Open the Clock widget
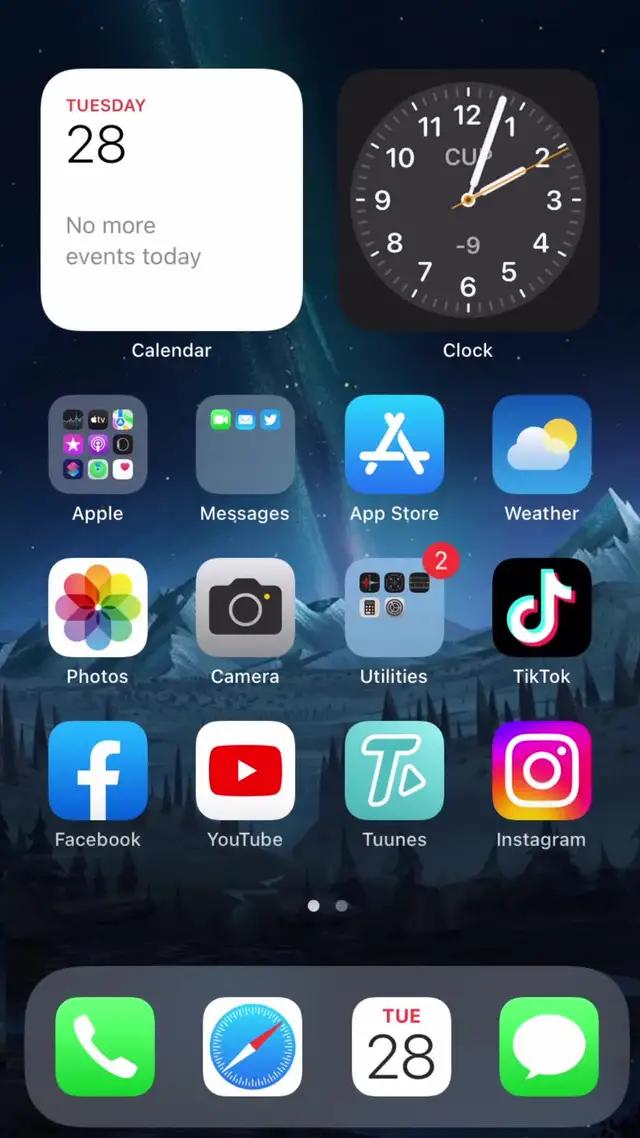 point(468,200)
